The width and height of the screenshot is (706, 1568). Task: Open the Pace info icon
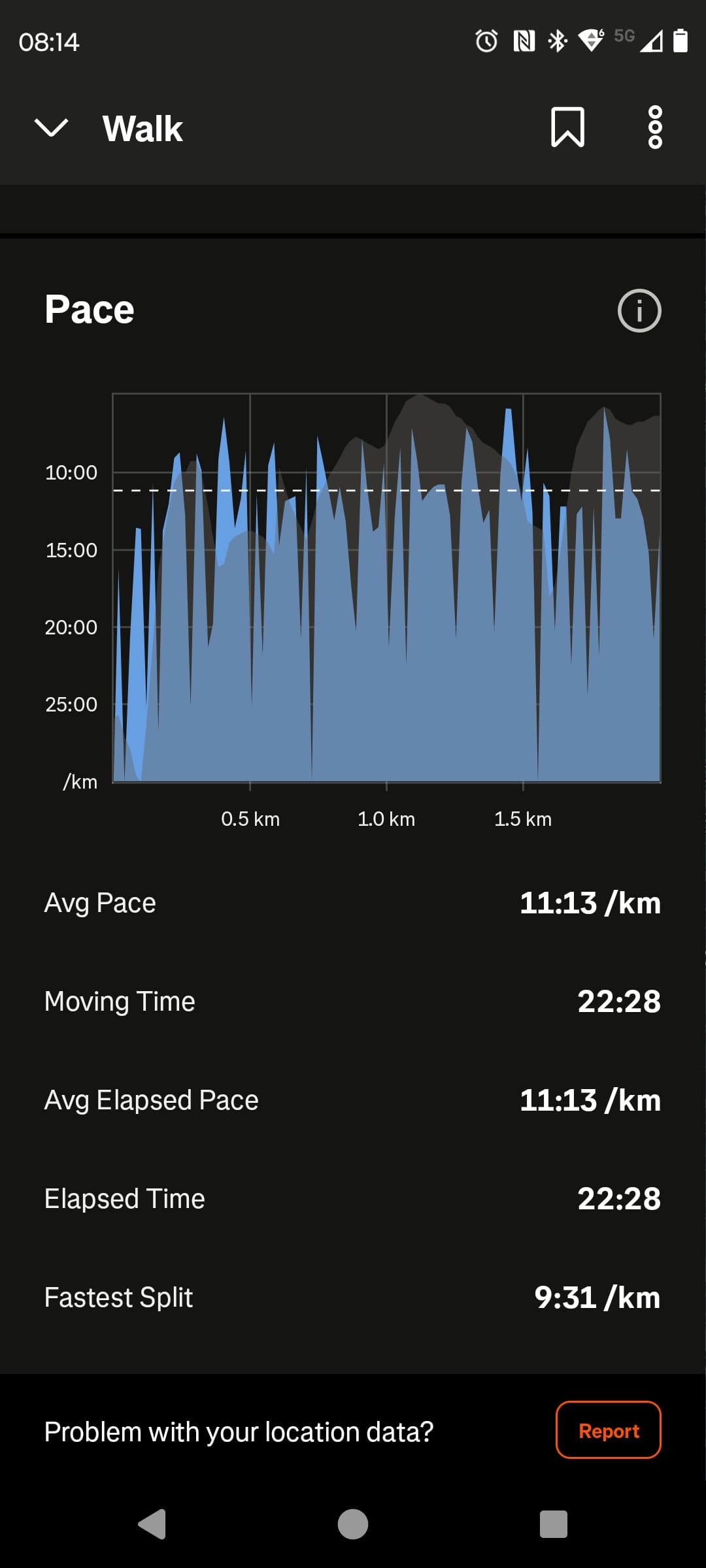[x=639, y=310]
